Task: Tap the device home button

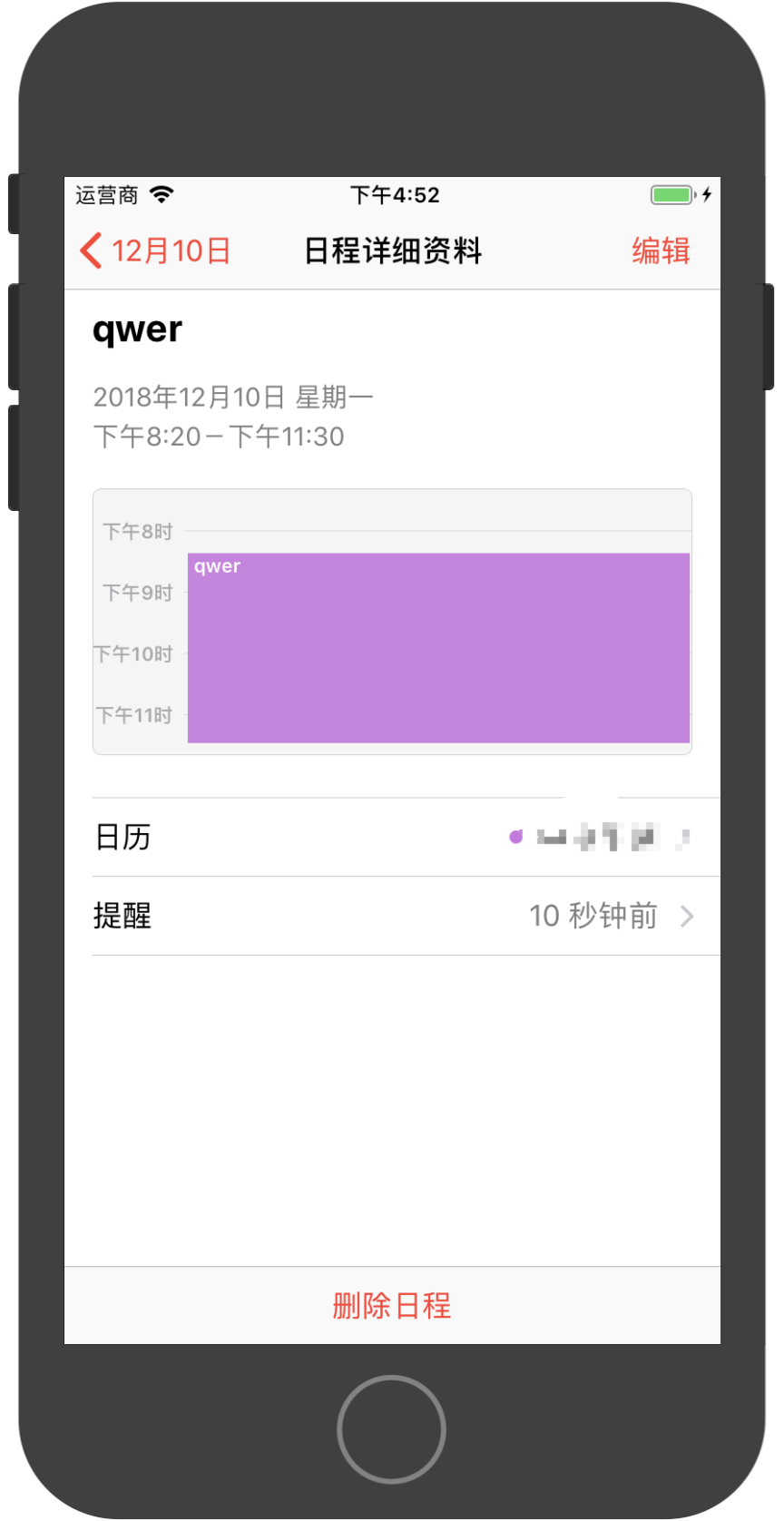Action: 391,1429
